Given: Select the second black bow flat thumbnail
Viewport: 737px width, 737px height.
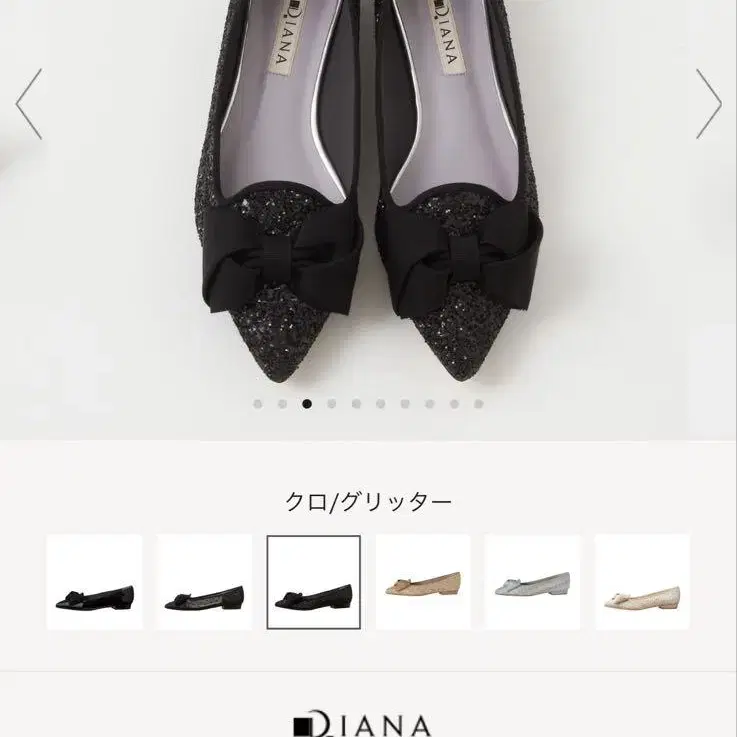Looking at the screenshot, I should (204, 582).
